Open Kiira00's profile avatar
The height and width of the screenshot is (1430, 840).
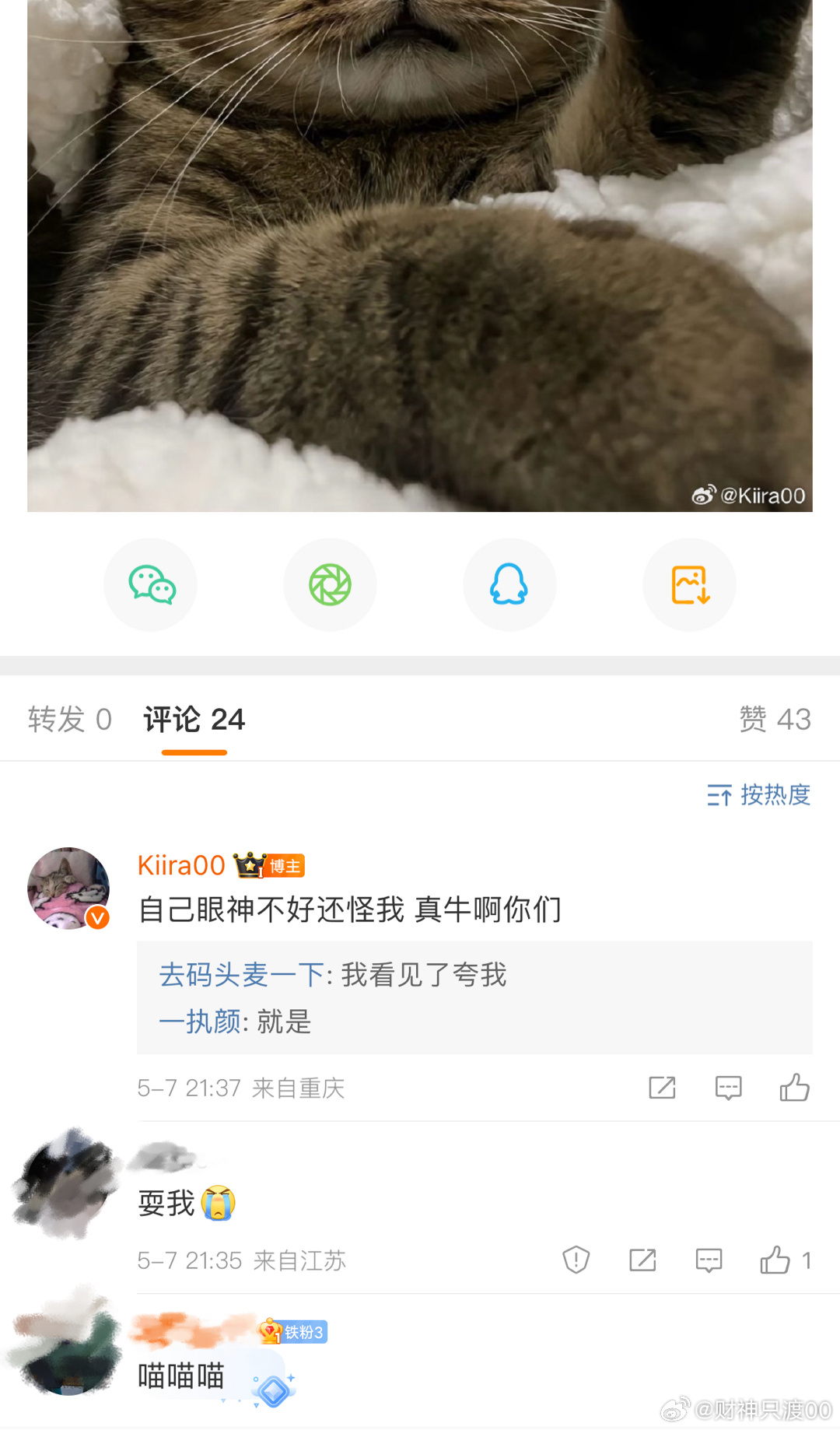tap(68, 888)
